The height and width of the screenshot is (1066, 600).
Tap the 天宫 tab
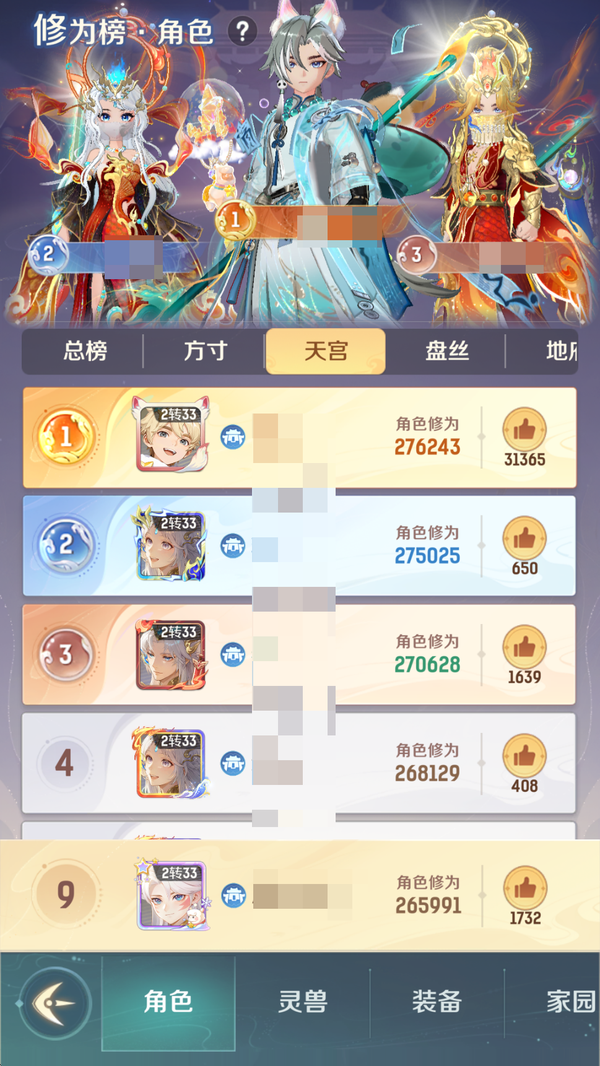[x=325, y=351]
